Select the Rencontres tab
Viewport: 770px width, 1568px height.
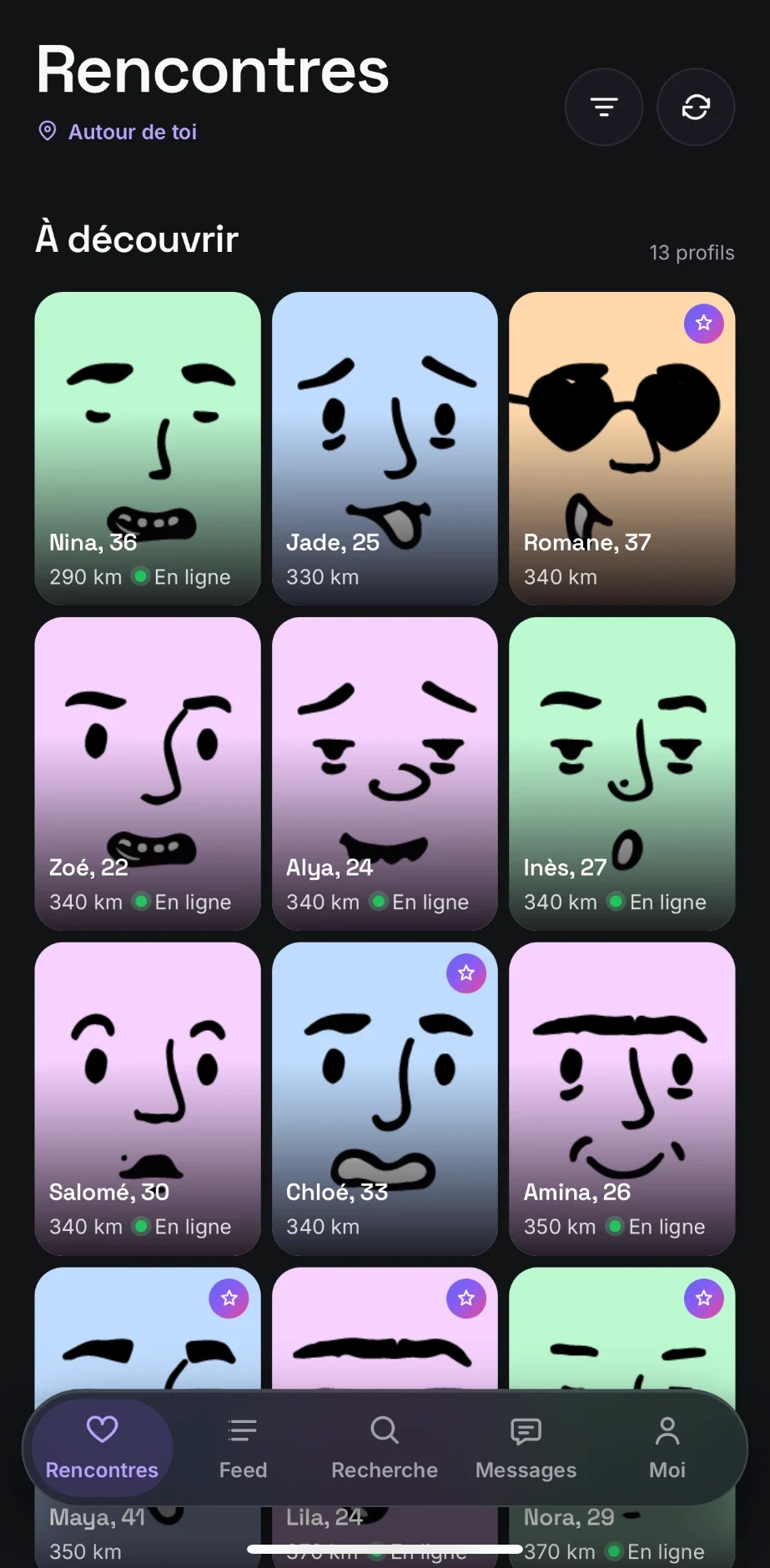coord(102,1448)
